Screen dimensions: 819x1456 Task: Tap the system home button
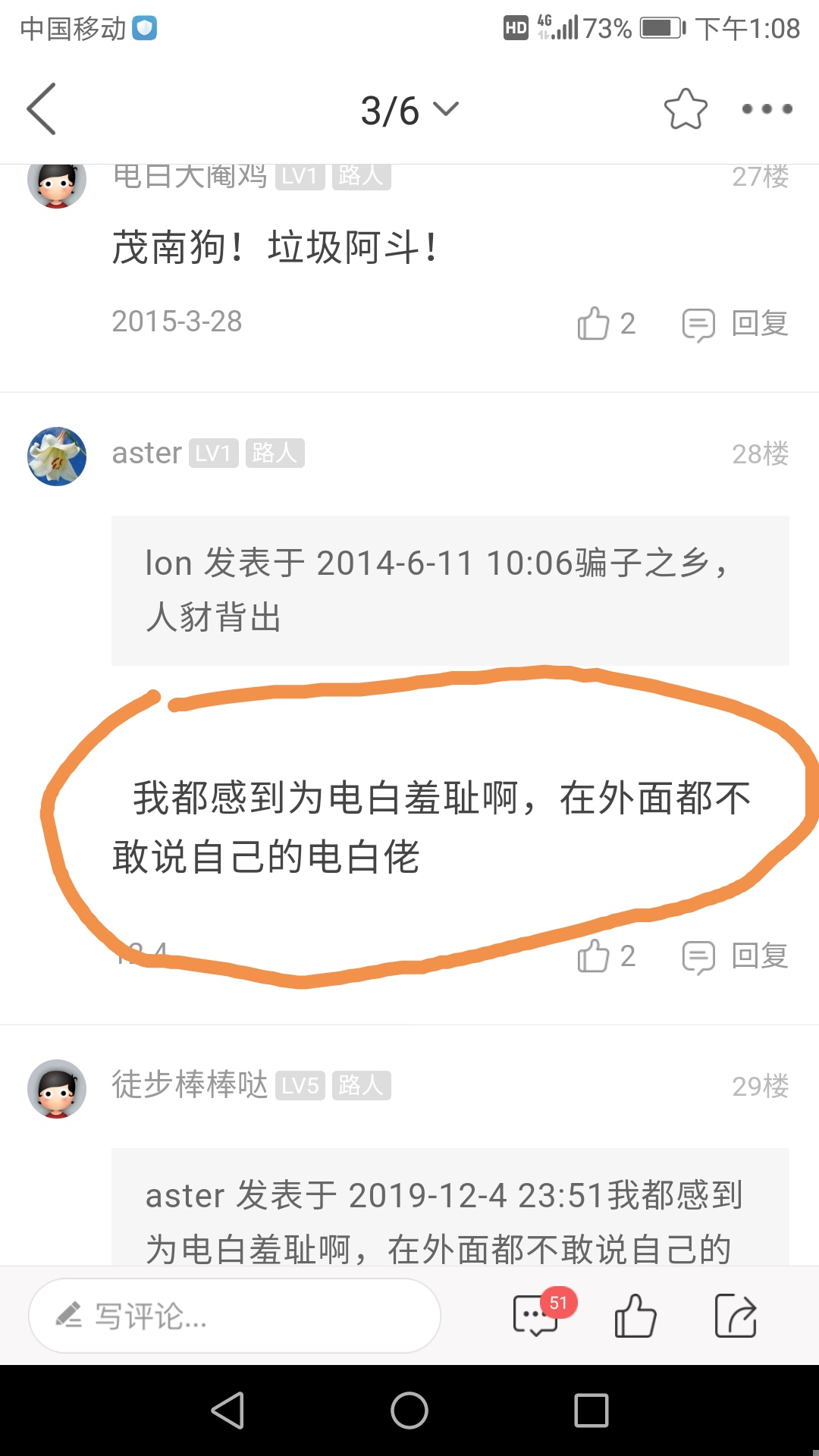tap(409, 1410)
